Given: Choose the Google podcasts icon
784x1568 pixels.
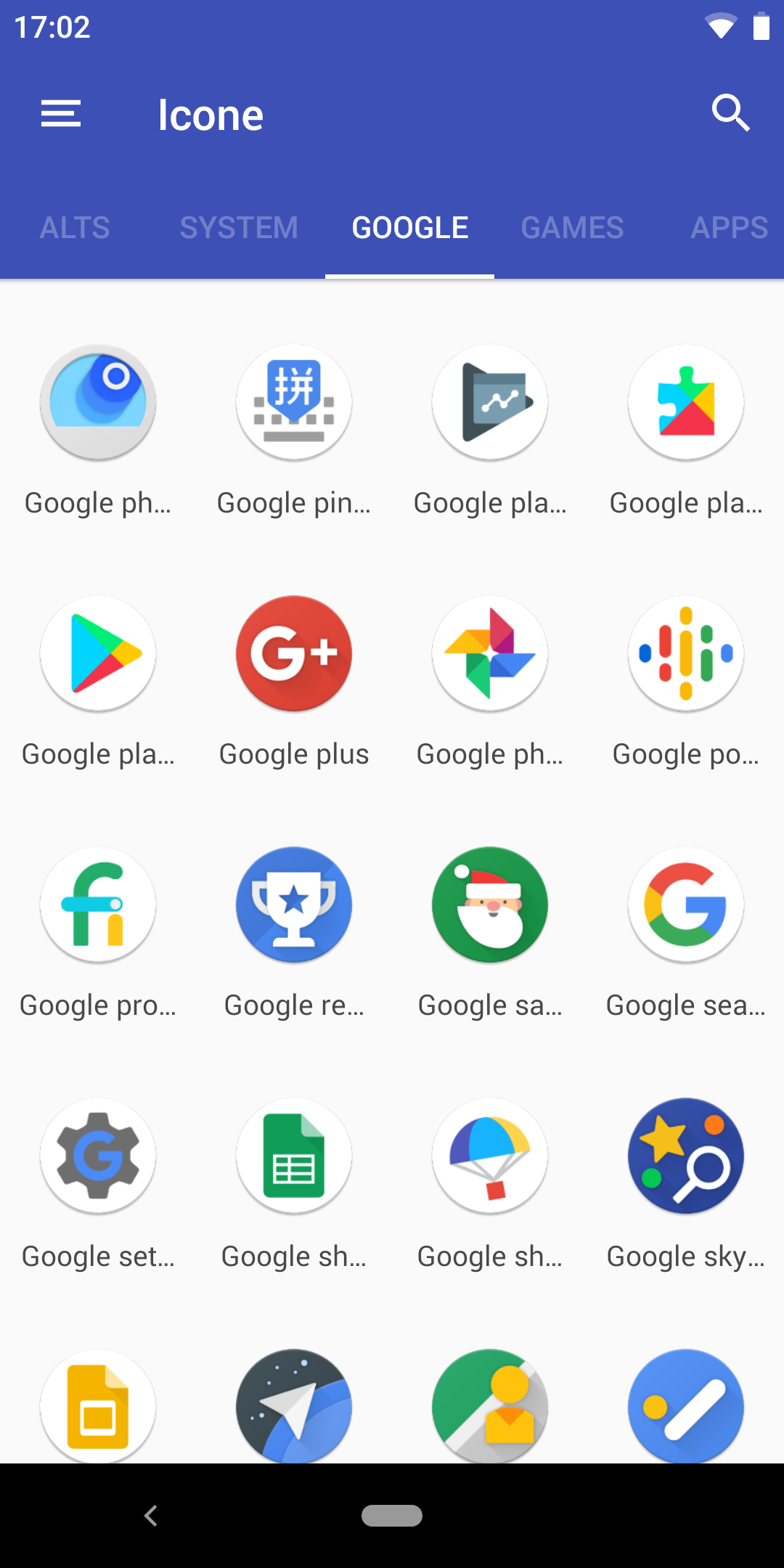Looking at the screenshot, I should pos(686,654).
